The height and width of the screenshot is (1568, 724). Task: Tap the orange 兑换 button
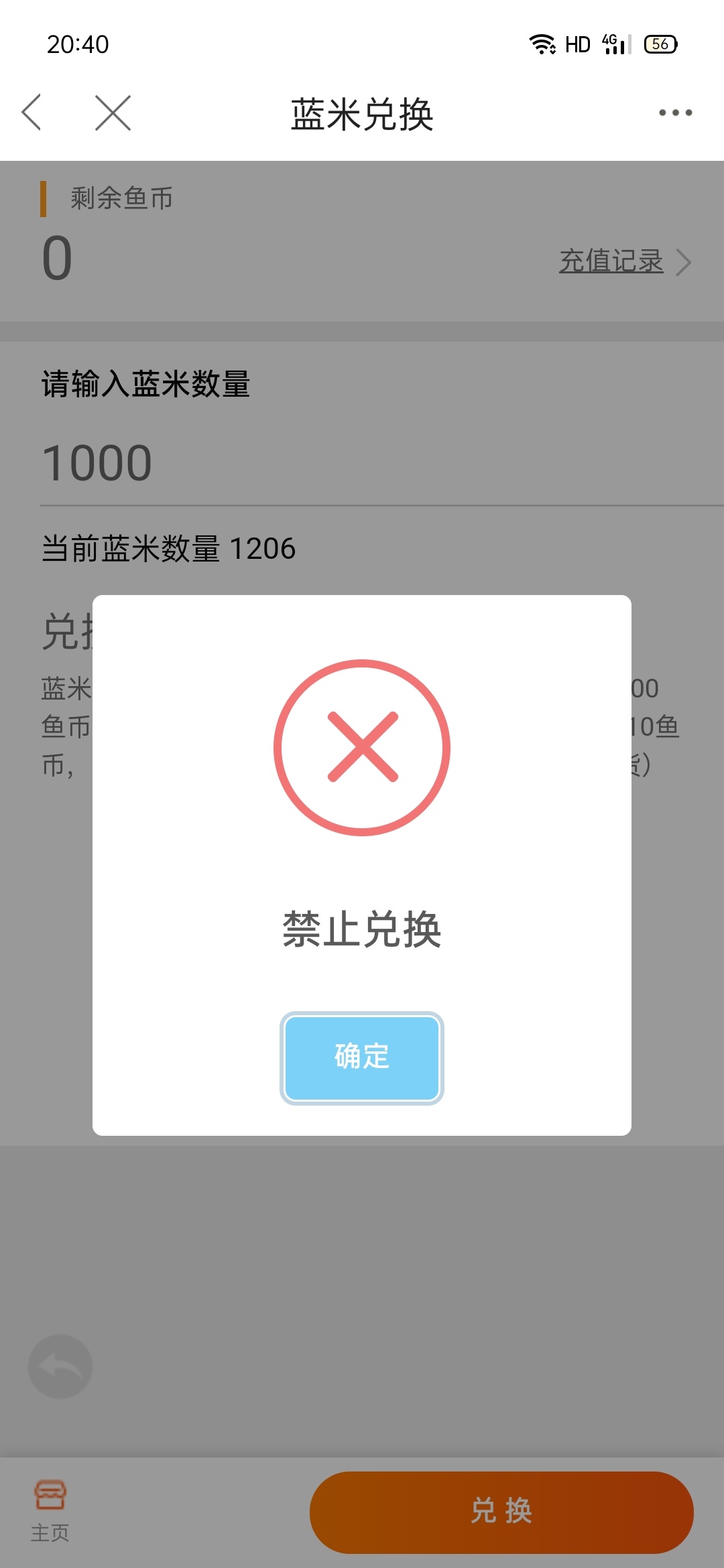pos(501,1512)
